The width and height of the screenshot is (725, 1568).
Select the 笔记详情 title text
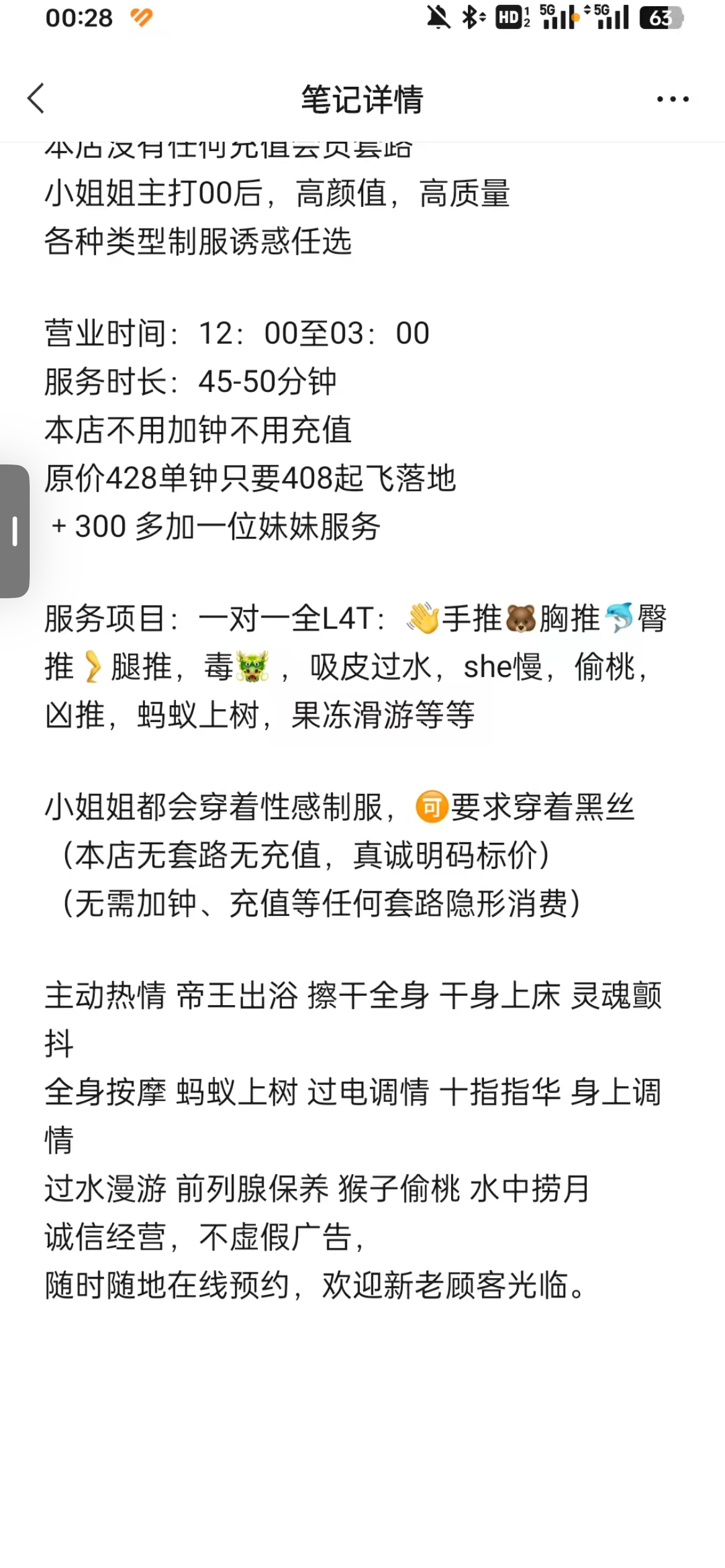[x=362, y=100]
